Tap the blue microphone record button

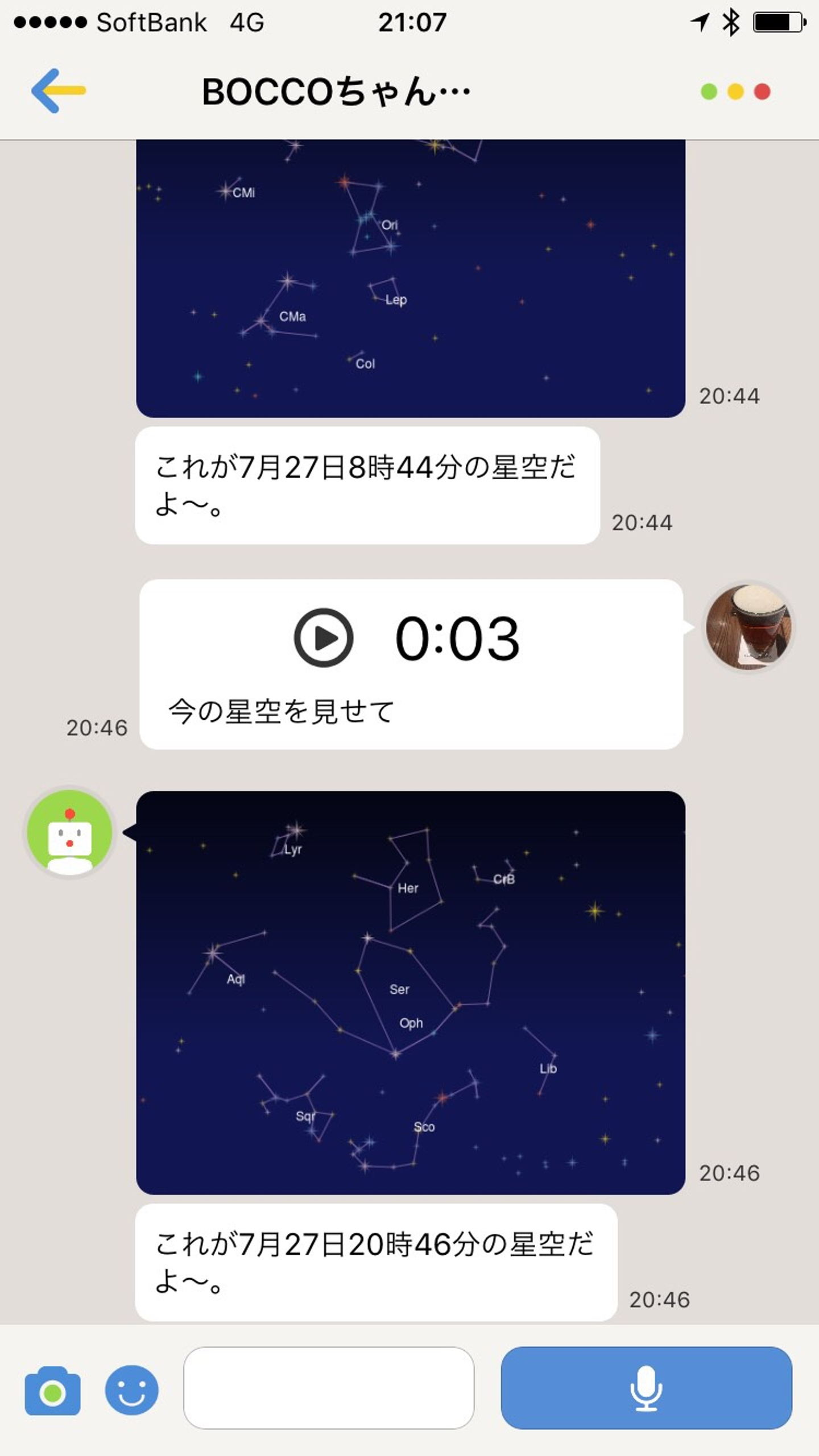(x=646, y=1387)
